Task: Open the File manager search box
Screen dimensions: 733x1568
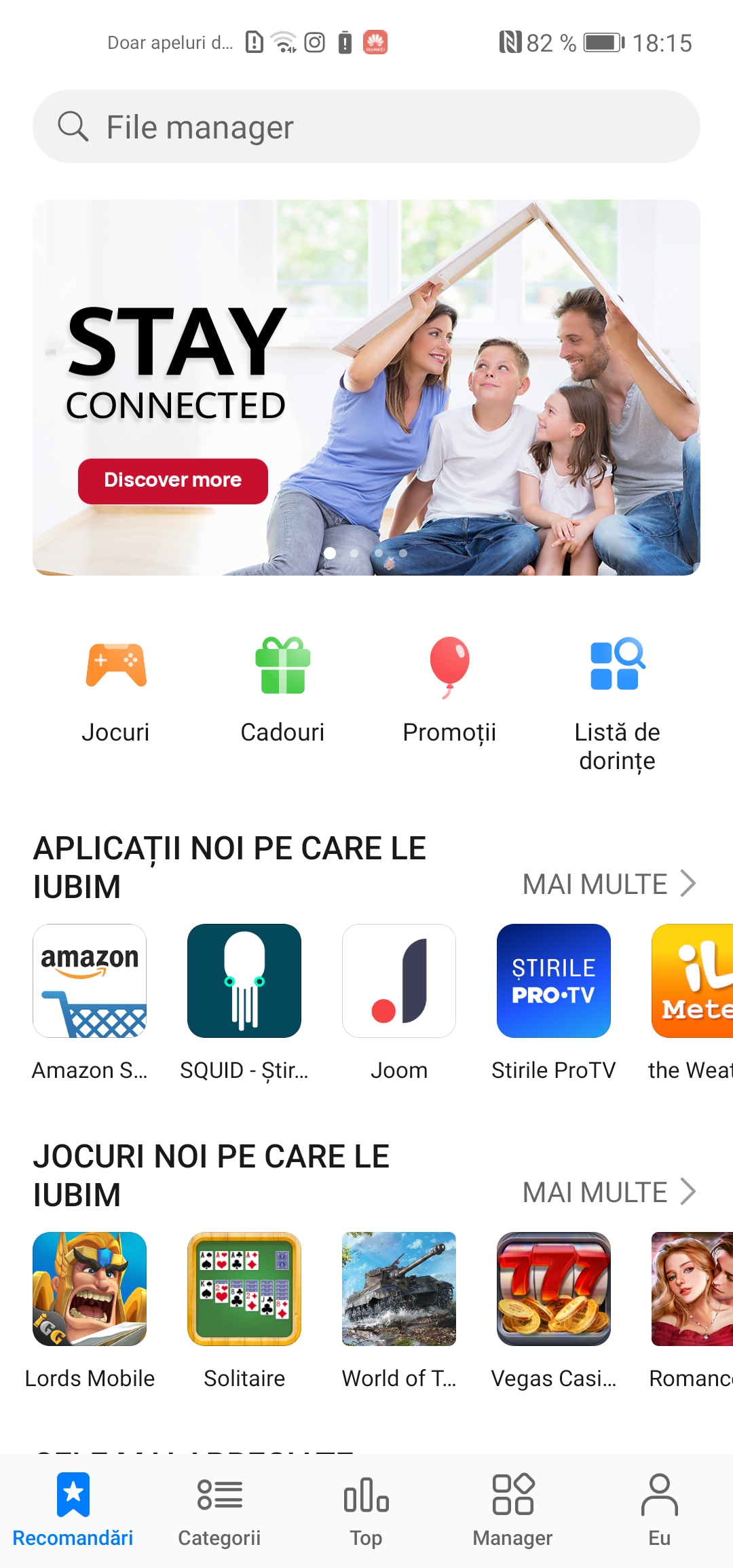Action: click(366, 127)
